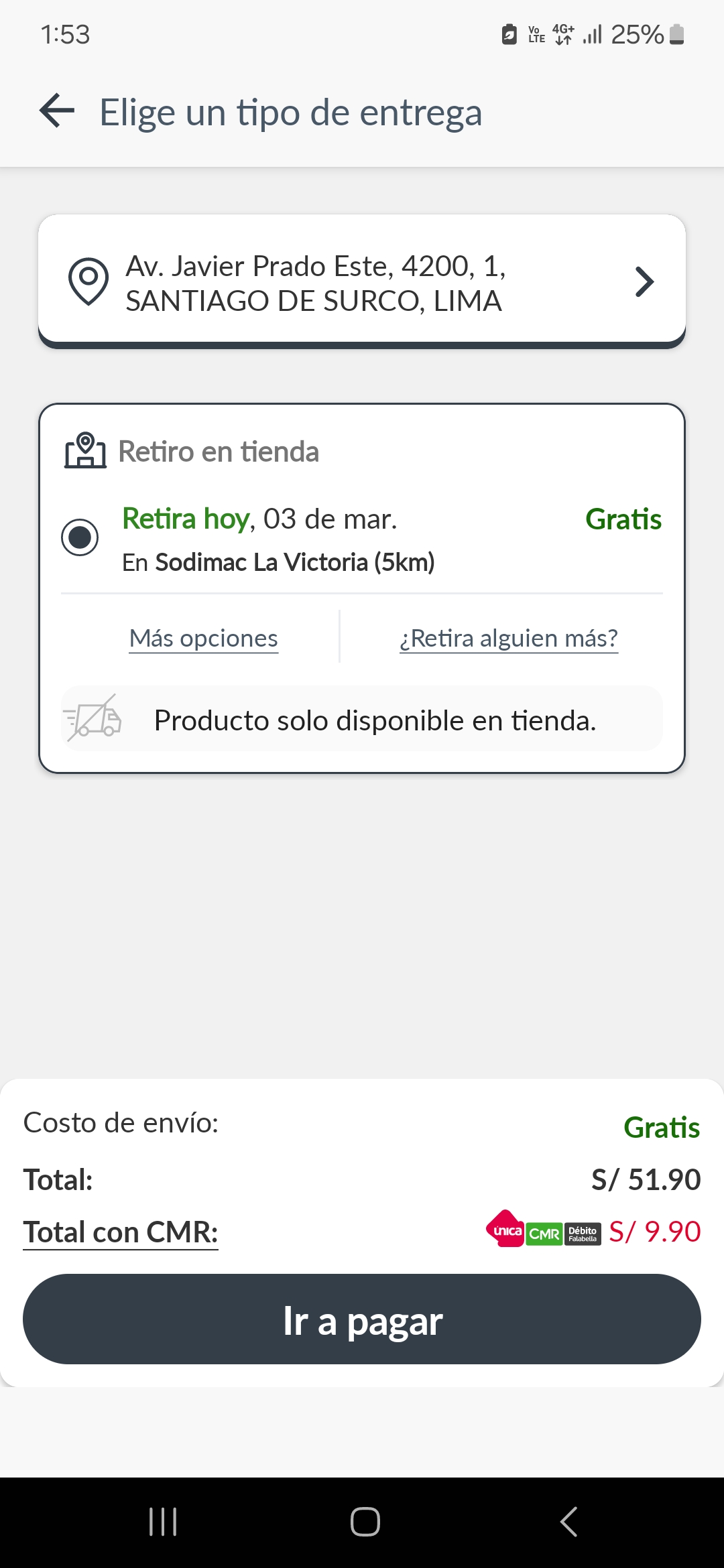Go back using the top arrow

coord(57,111)
